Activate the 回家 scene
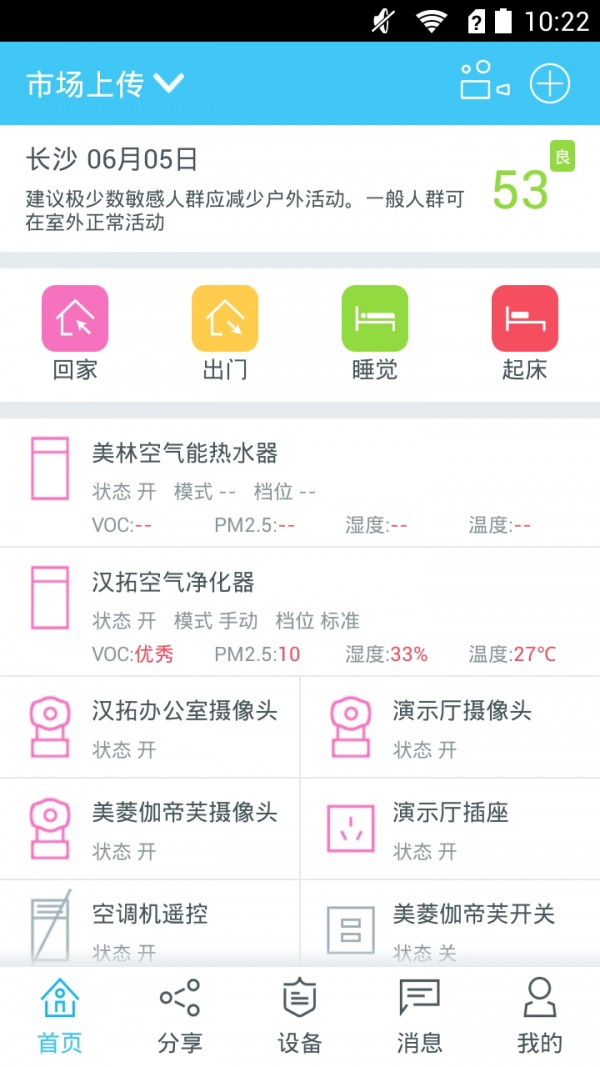Screen dimensions: 600x1067 pyautogui.click(x=75, y=333)
